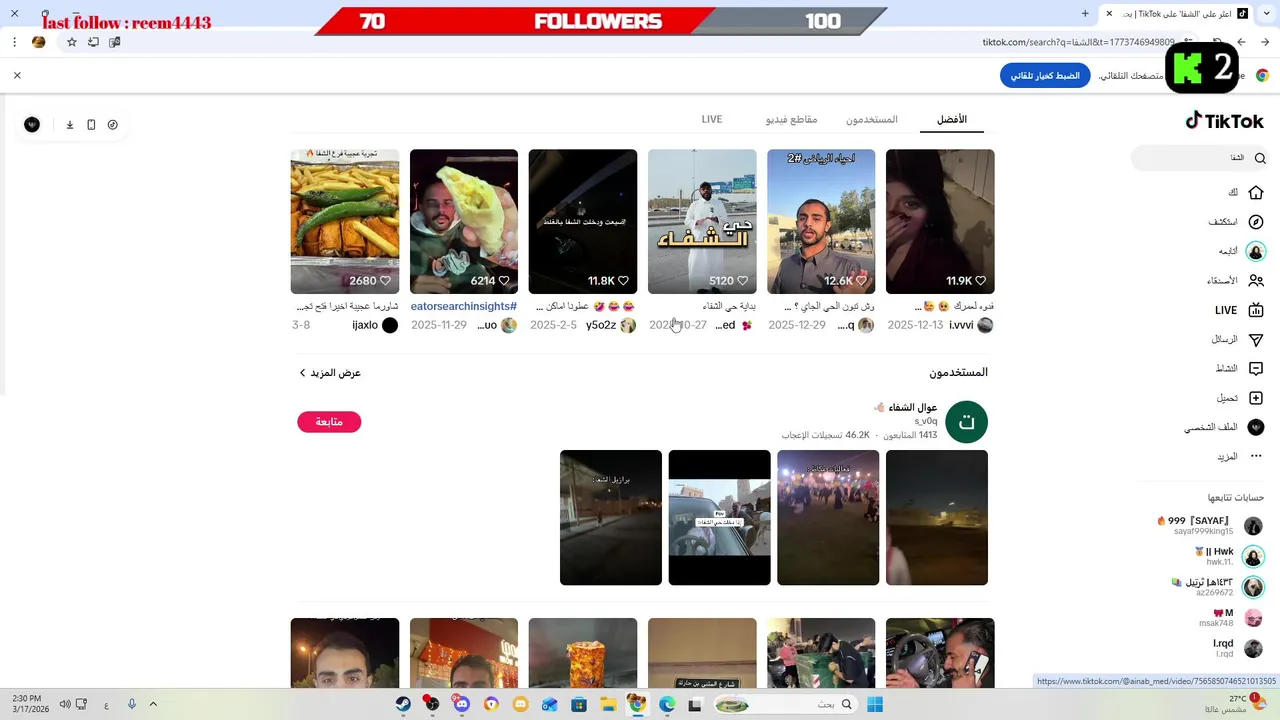
Task: Open the video titled حي الشفاء
Action: [x=702, y=221]
